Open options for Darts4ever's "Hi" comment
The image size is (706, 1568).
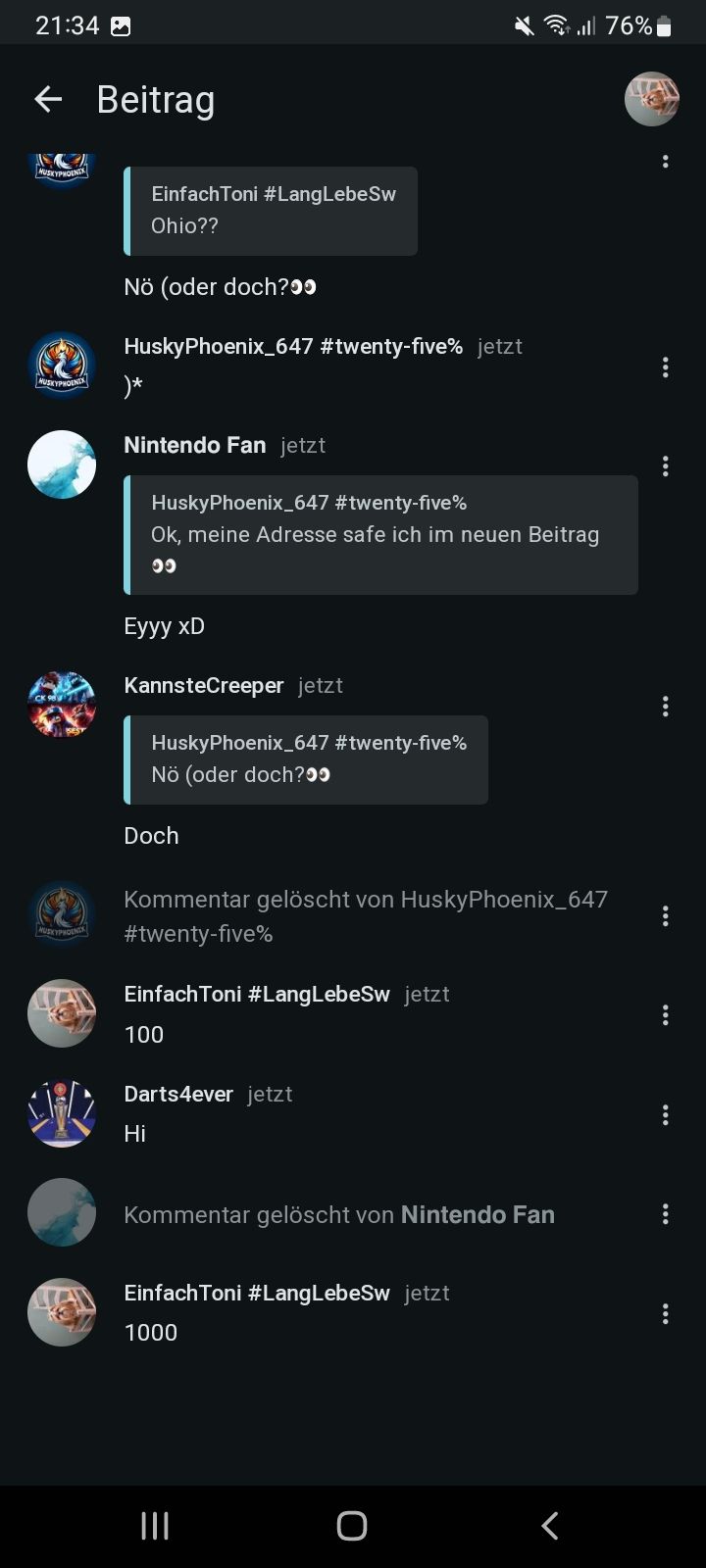click(x=665, y=1114)
